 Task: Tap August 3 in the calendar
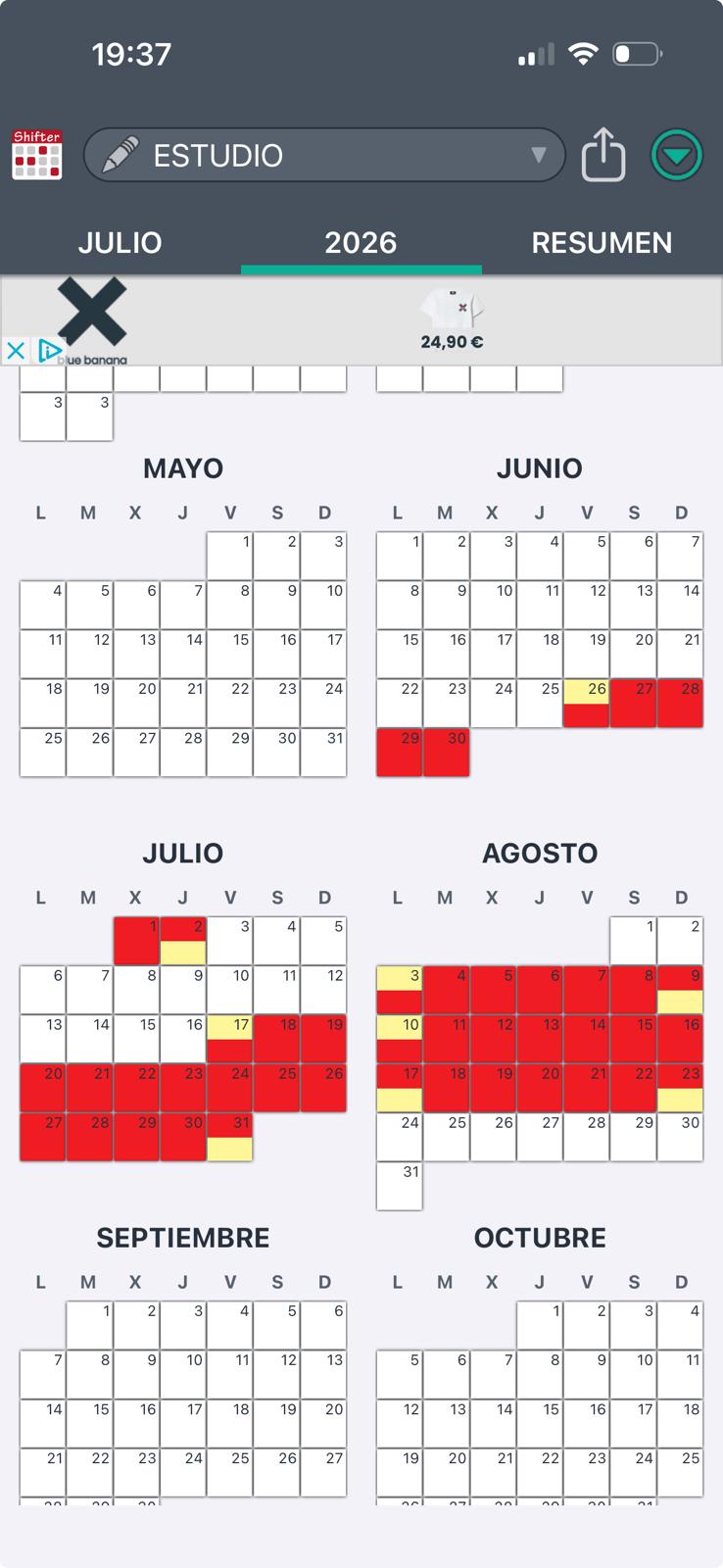(400, 990)
